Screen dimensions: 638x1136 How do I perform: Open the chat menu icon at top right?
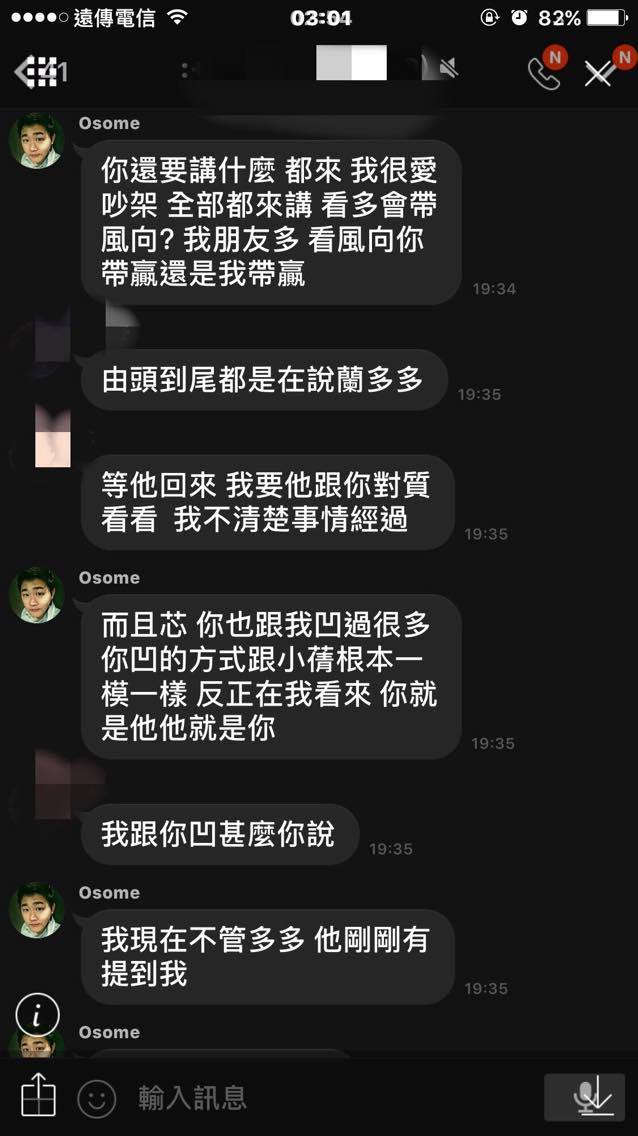pos(598,72)
